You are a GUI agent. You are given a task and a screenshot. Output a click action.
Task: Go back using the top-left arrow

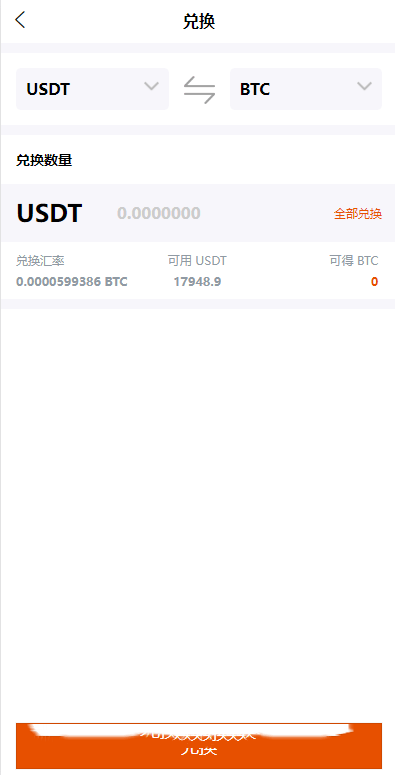pyautogui.click(x=20, y=20)
